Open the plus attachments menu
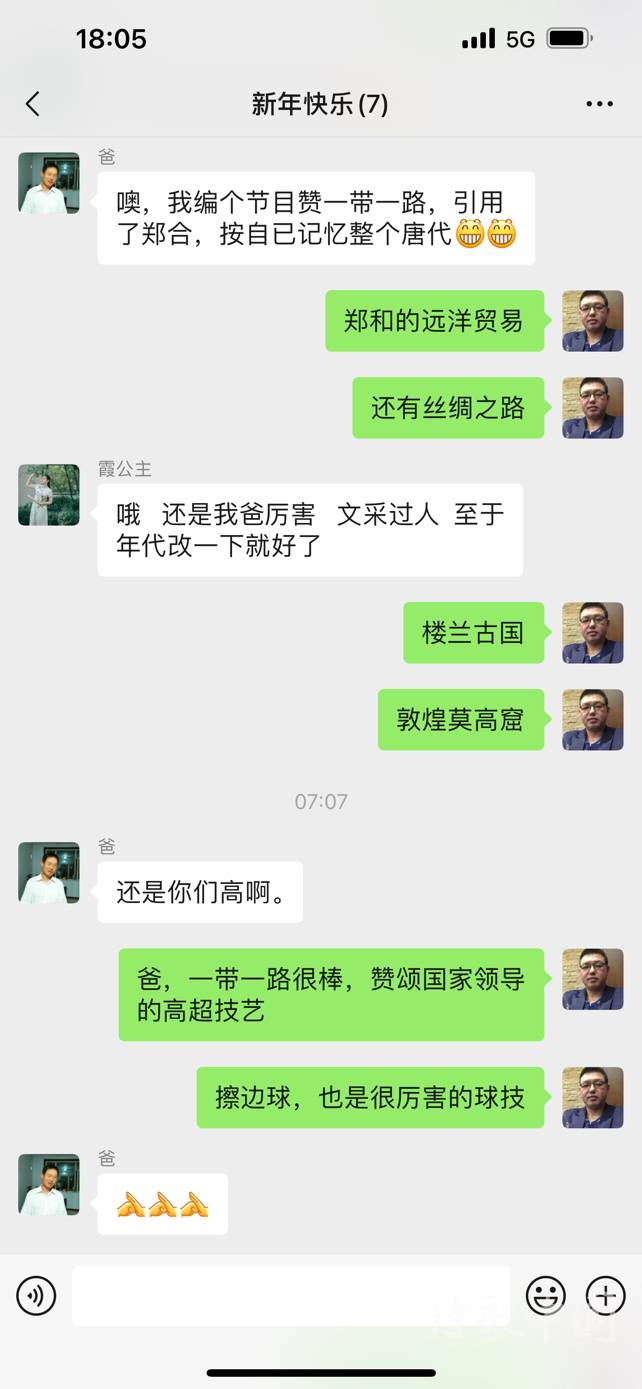 pos(605,1296)
